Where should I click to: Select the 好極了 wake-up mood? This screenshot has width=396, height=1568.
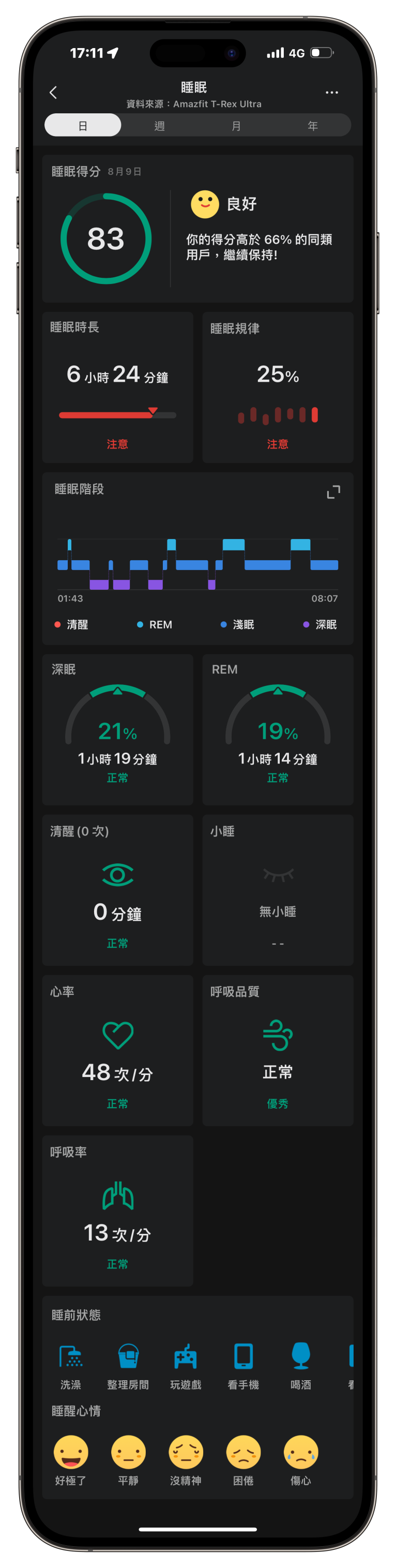pyautogui.click(x=70, y=1459)
